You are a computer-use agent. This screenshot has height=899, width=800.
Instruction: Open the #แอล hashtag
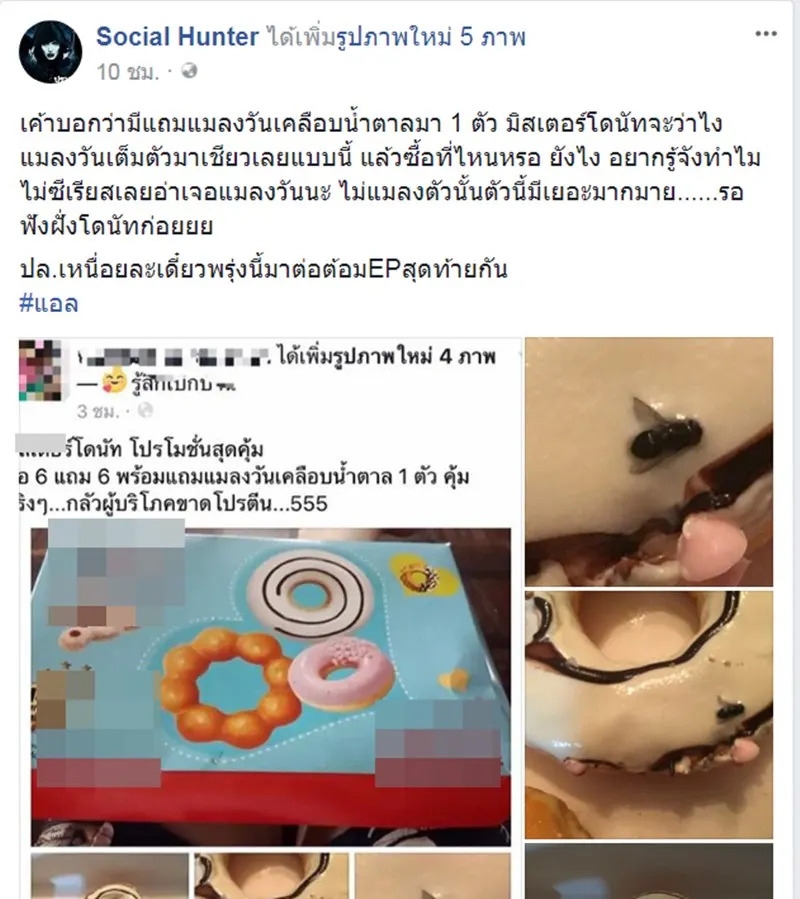pos(48,303)
